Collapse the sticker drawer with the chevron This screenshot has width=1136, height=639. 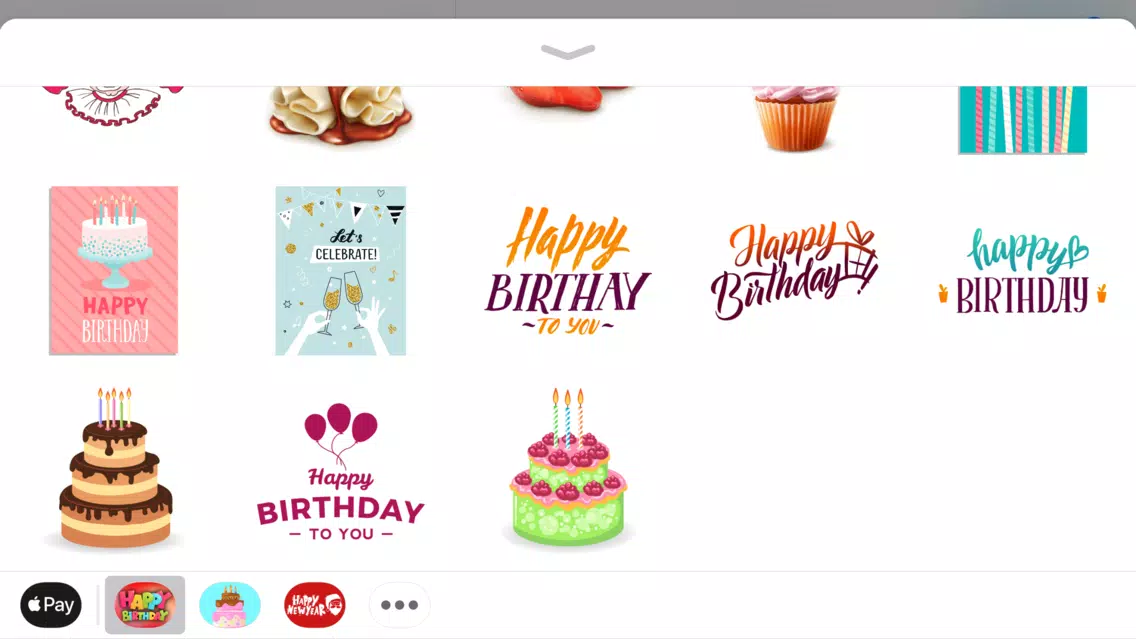(x=567, y=52)
